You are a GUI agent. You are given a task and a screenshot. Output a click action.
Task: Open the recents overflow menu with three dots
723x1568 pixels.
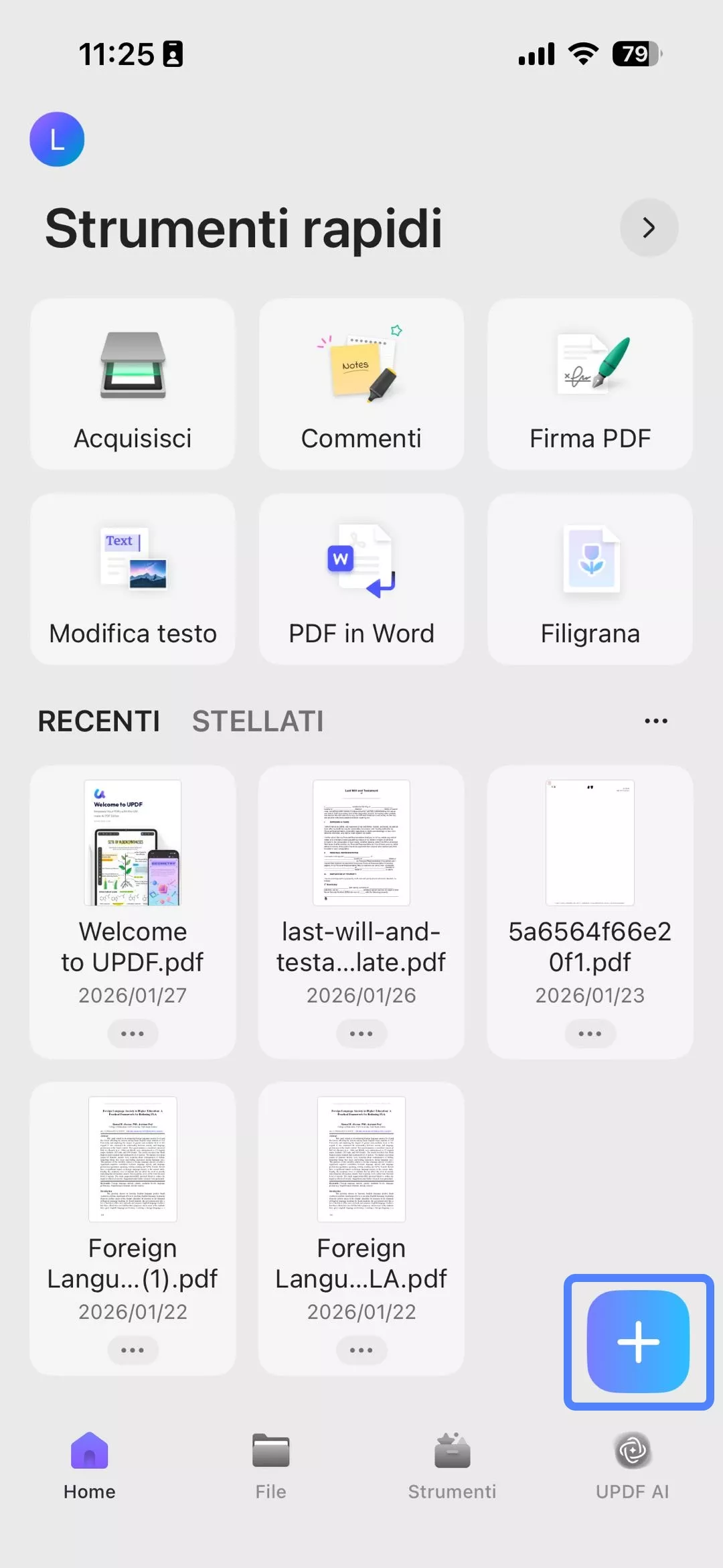tap(655, 720)
